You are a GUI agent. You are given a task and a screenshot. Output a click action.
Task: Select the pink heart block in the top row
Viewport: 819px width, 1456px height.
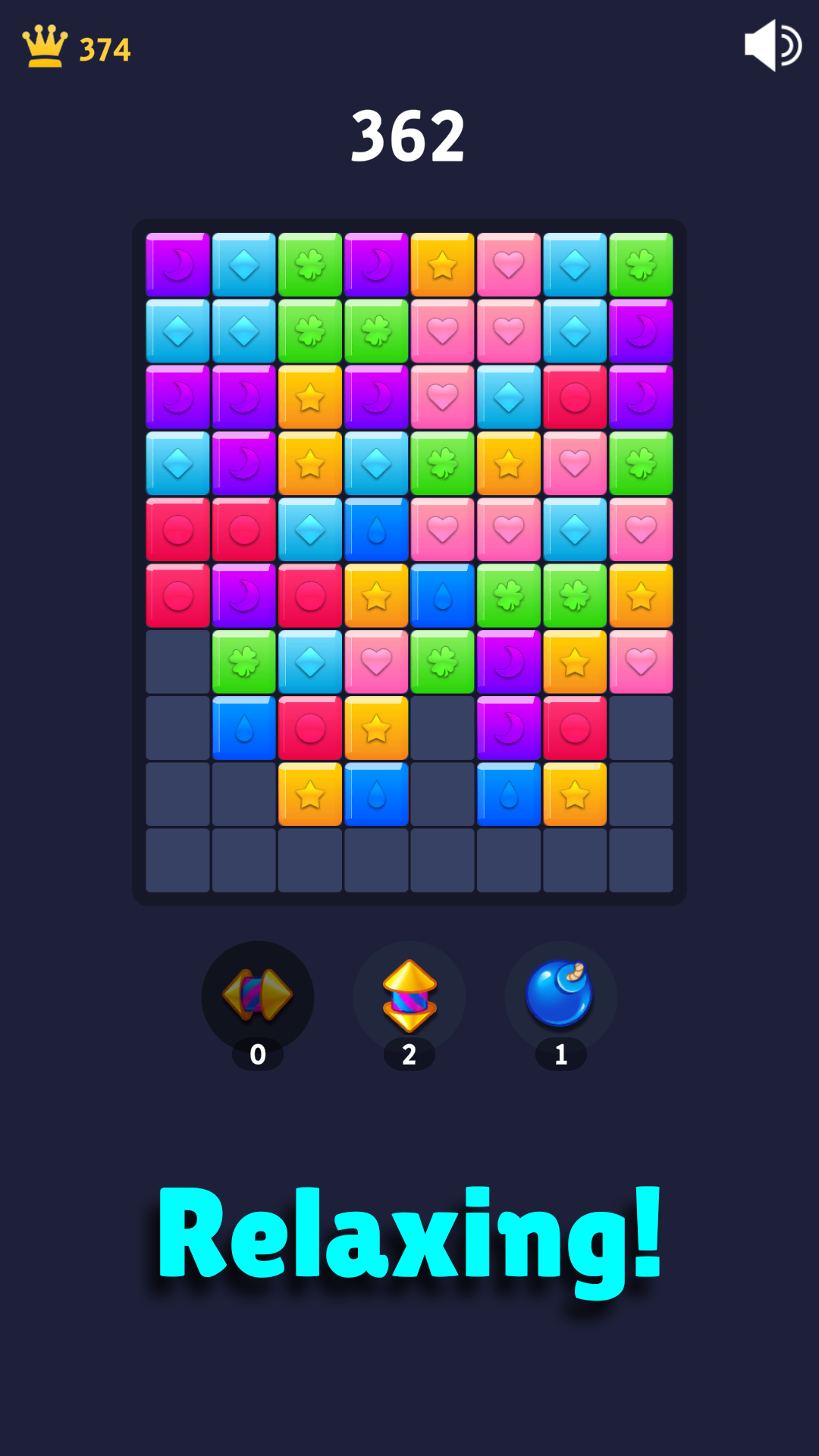click(x=508, y=264)
